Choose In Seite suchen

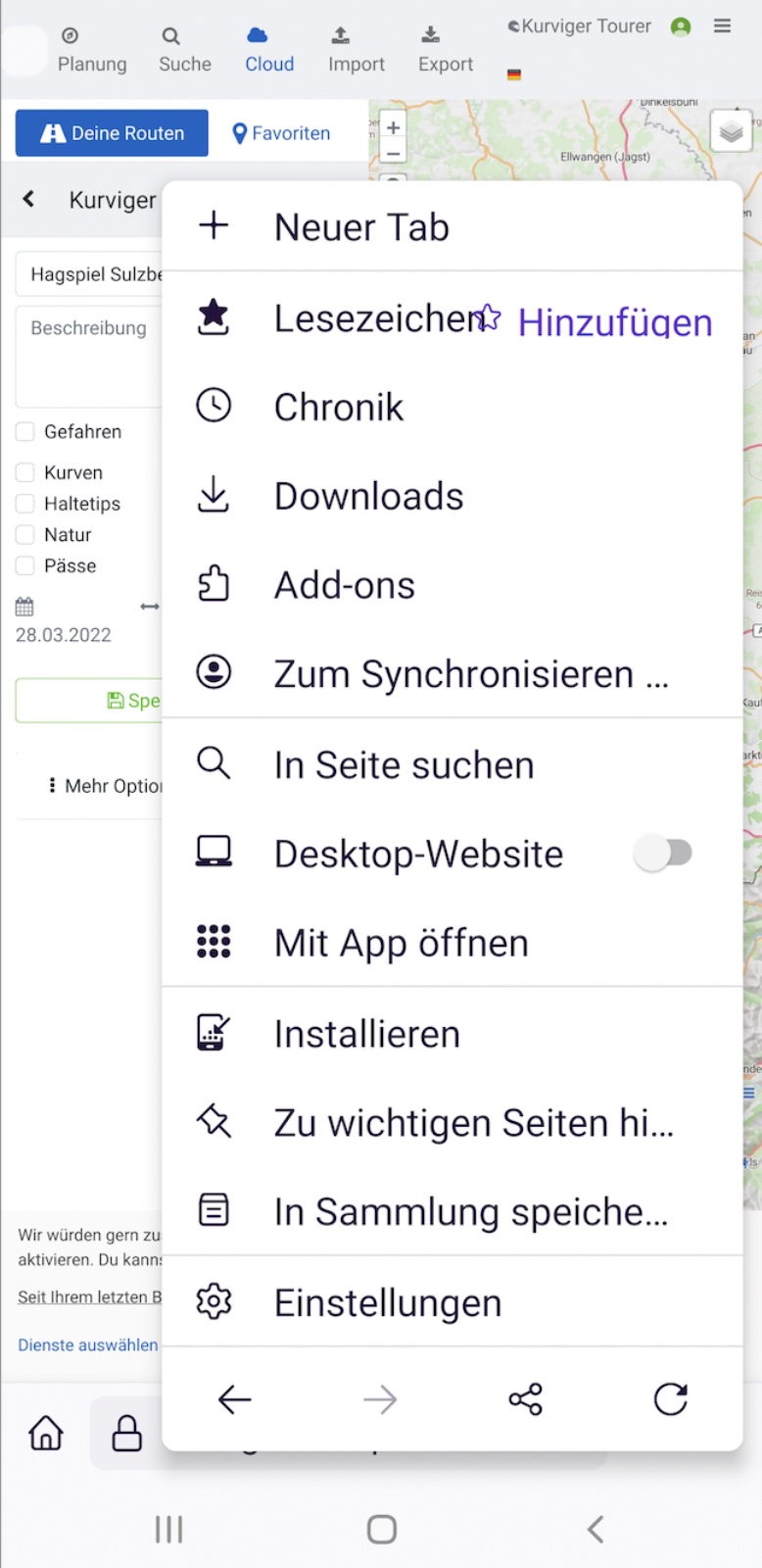[404, 764]
